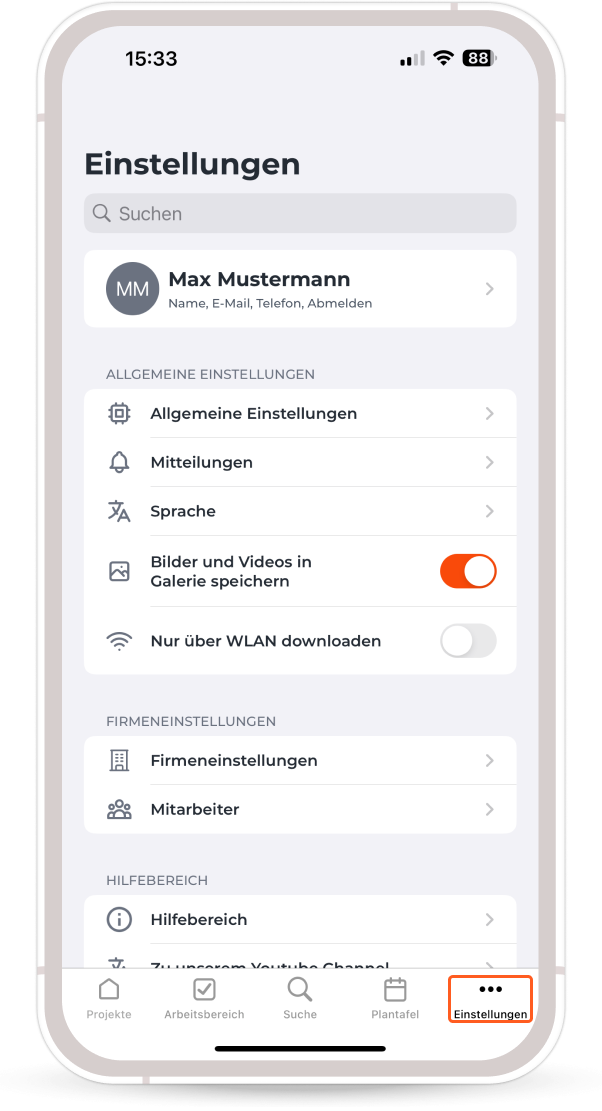The height and width of the screenshot is (1111, 602).
Task: Open Firmeneinstellungen row
Action: pyautogui.click(x=300, y=760)
